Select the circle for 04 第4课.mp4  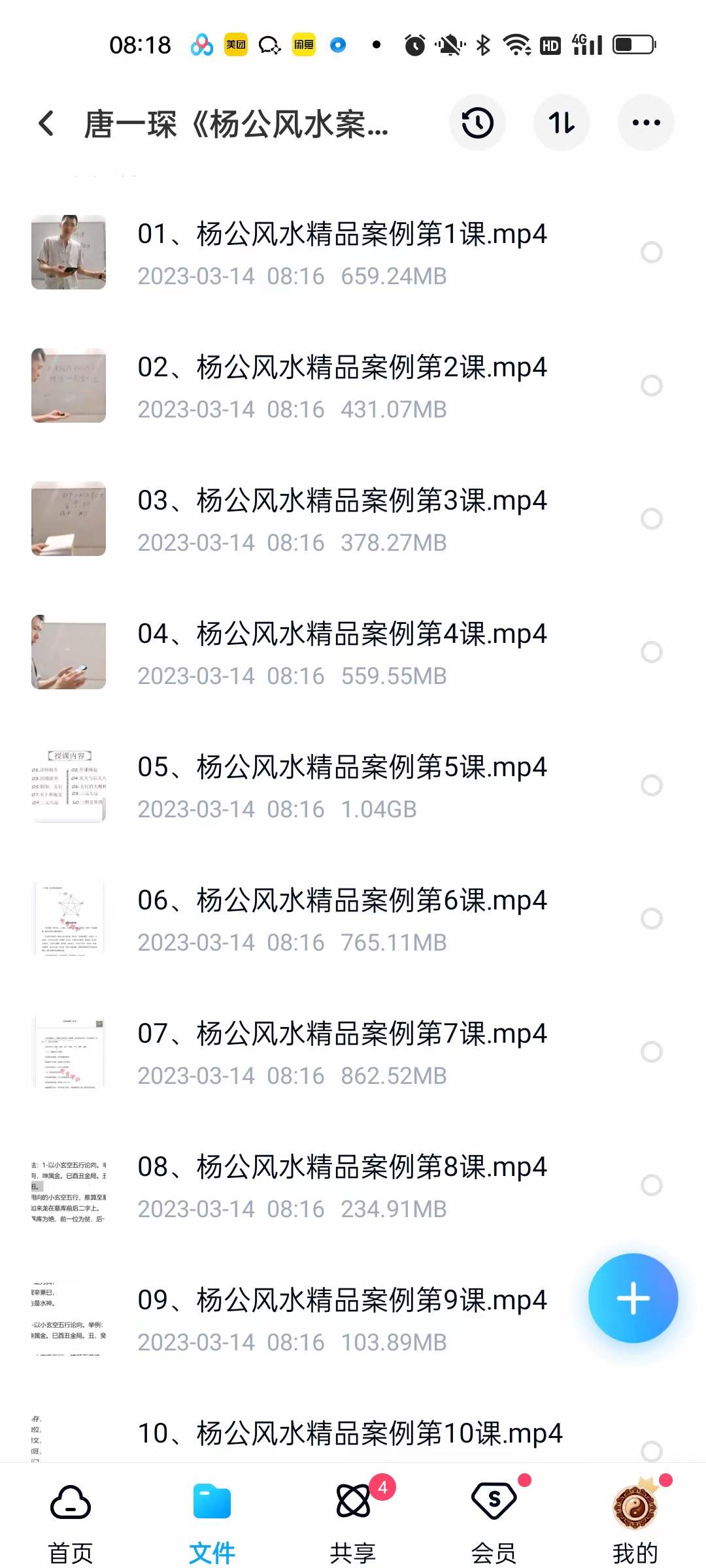point(651,652)
